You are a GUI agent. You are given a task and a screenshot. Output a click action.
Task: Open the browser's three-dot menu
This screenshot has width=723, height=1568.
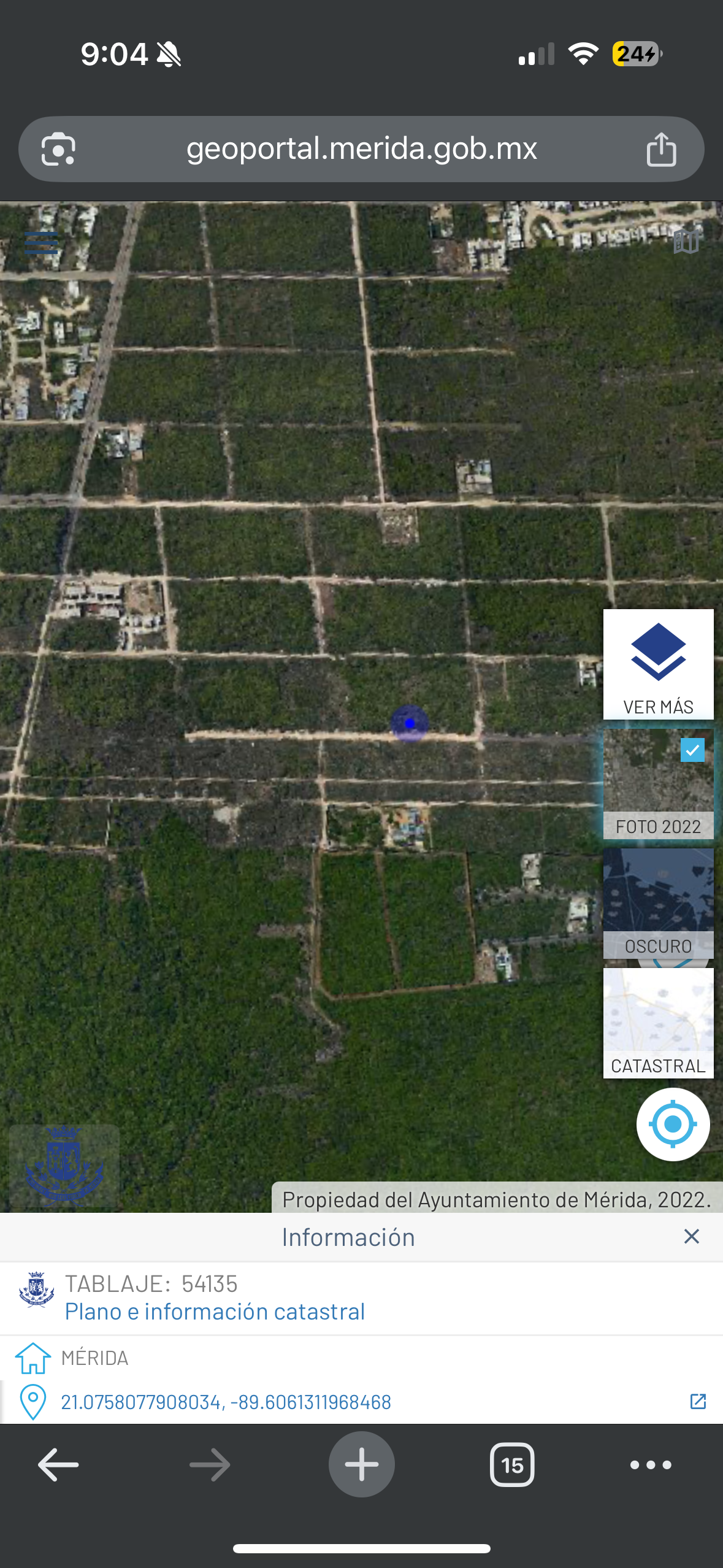[x=651, y=1465]
